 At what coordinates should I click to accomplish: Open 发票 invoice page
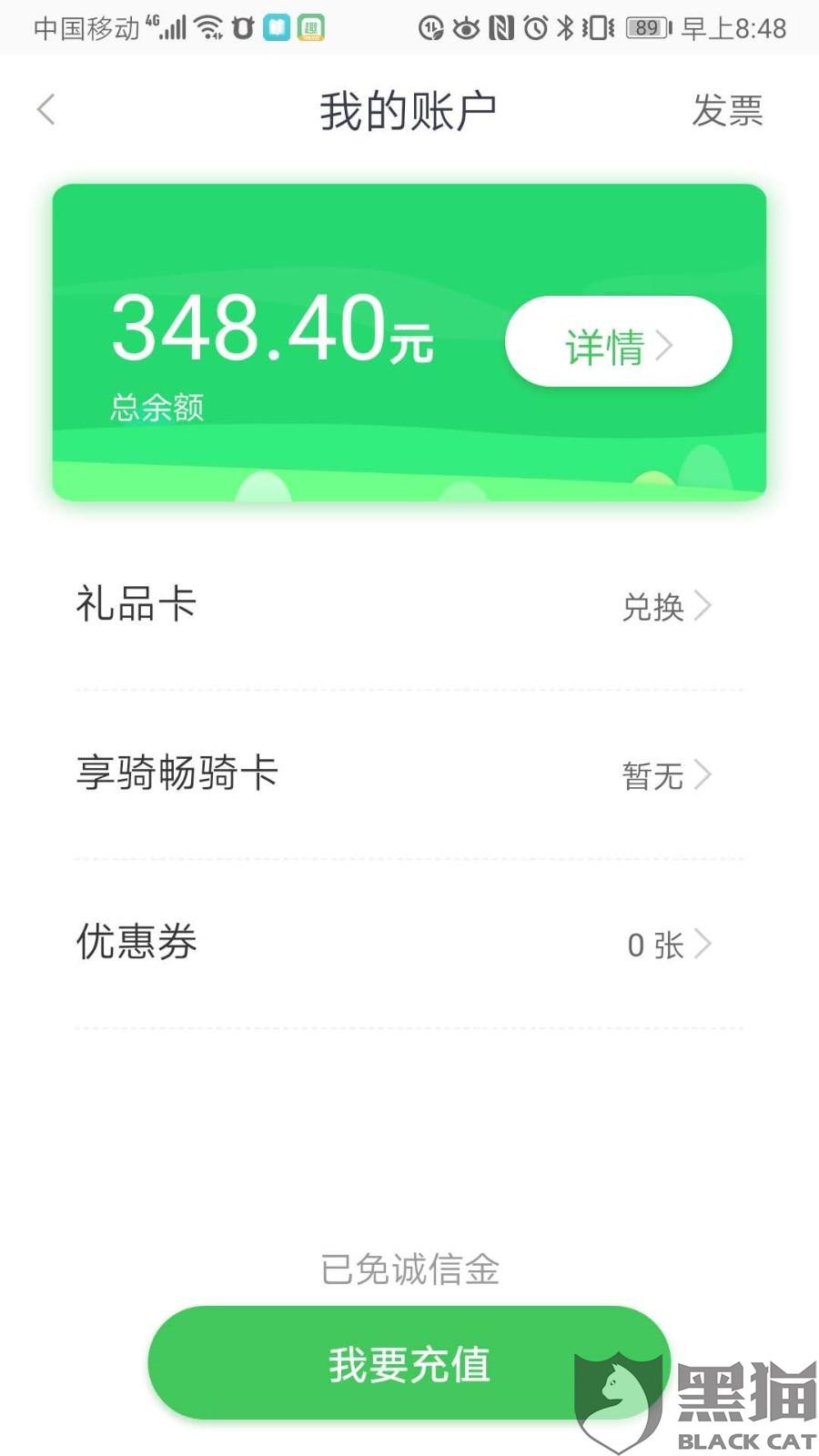(727, 111)
